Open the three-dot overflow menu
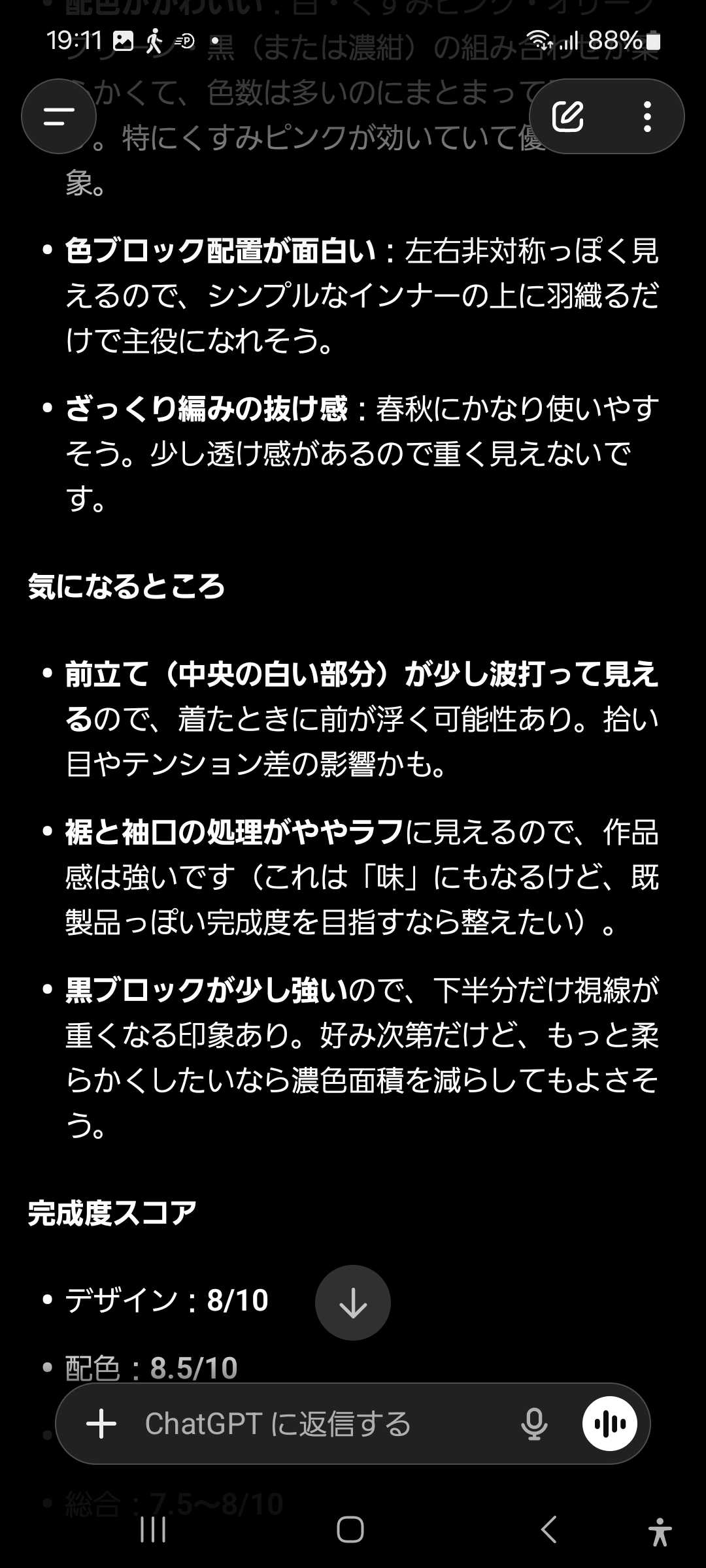The width and height of the screenshot is (706, 1568). (647, 117)
